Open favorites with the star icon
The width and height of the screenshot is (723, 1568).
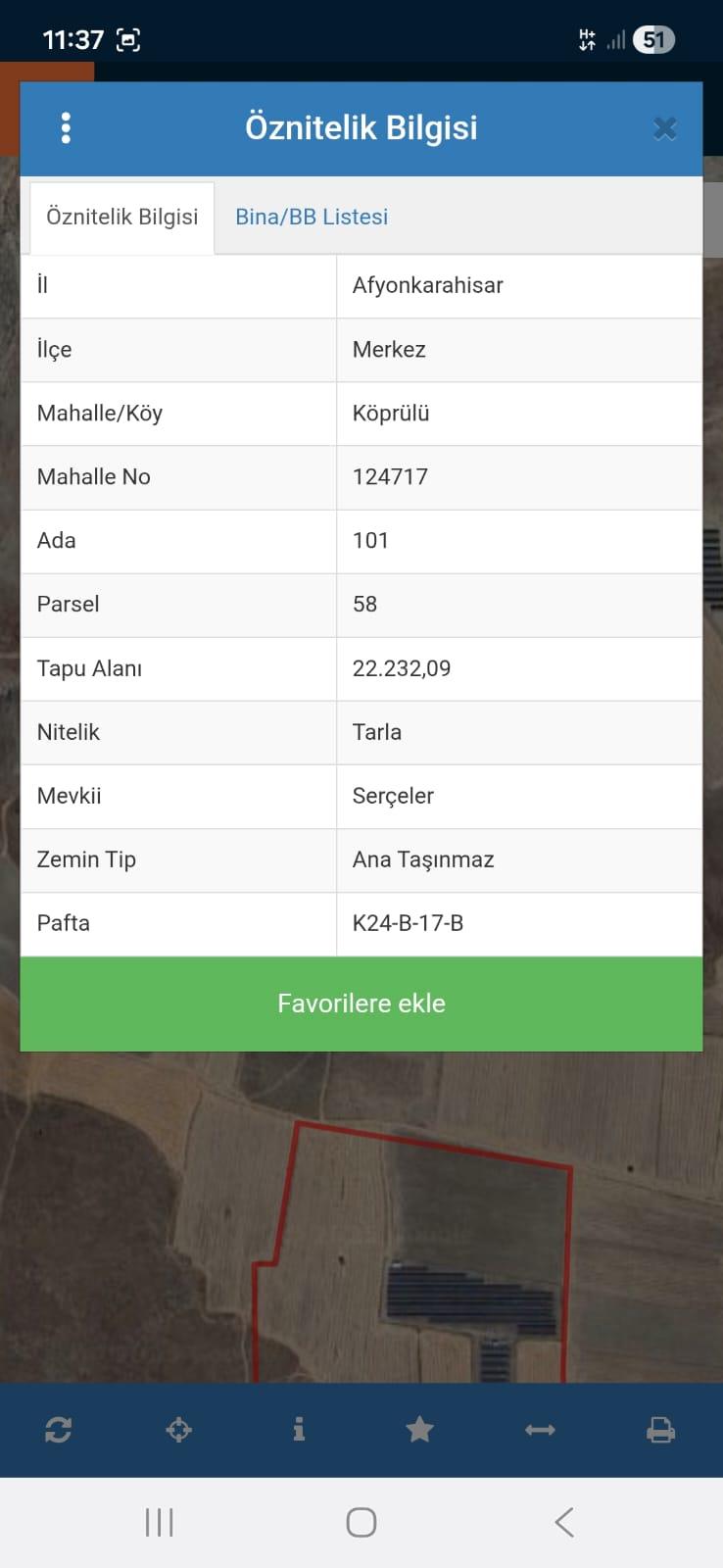coord(419,1430)
